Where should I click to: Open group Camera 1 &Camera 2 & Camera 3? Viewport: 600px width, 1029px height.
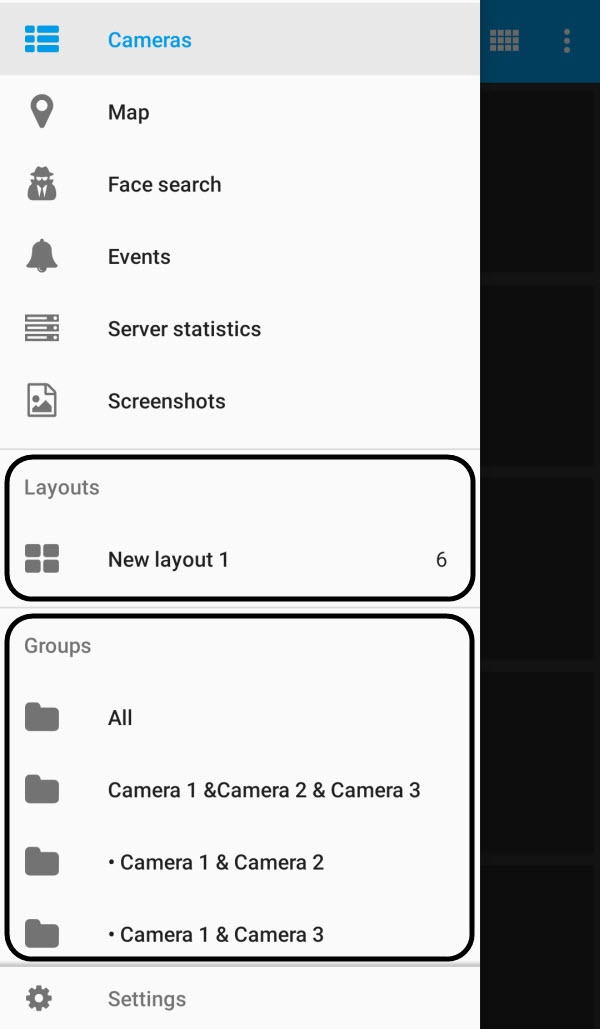pyautogui.click(x=263, y=790)
